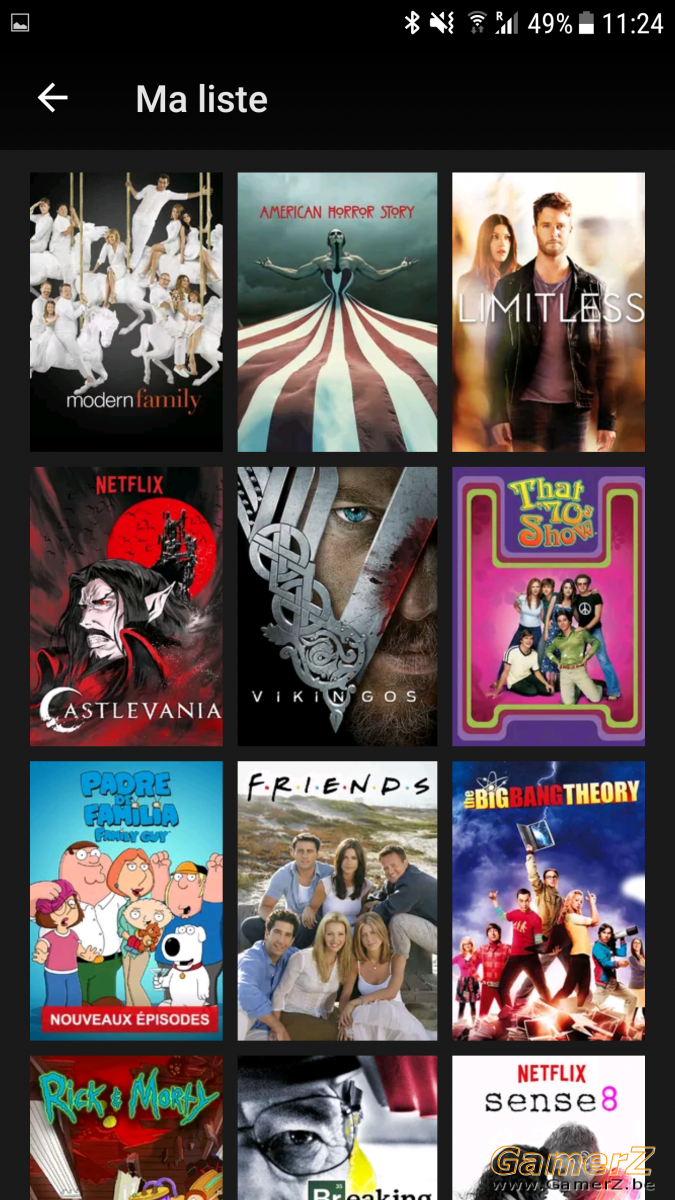Open Rick and Morty
This screenshot has width=675, height=1200.
point(126,1128)
